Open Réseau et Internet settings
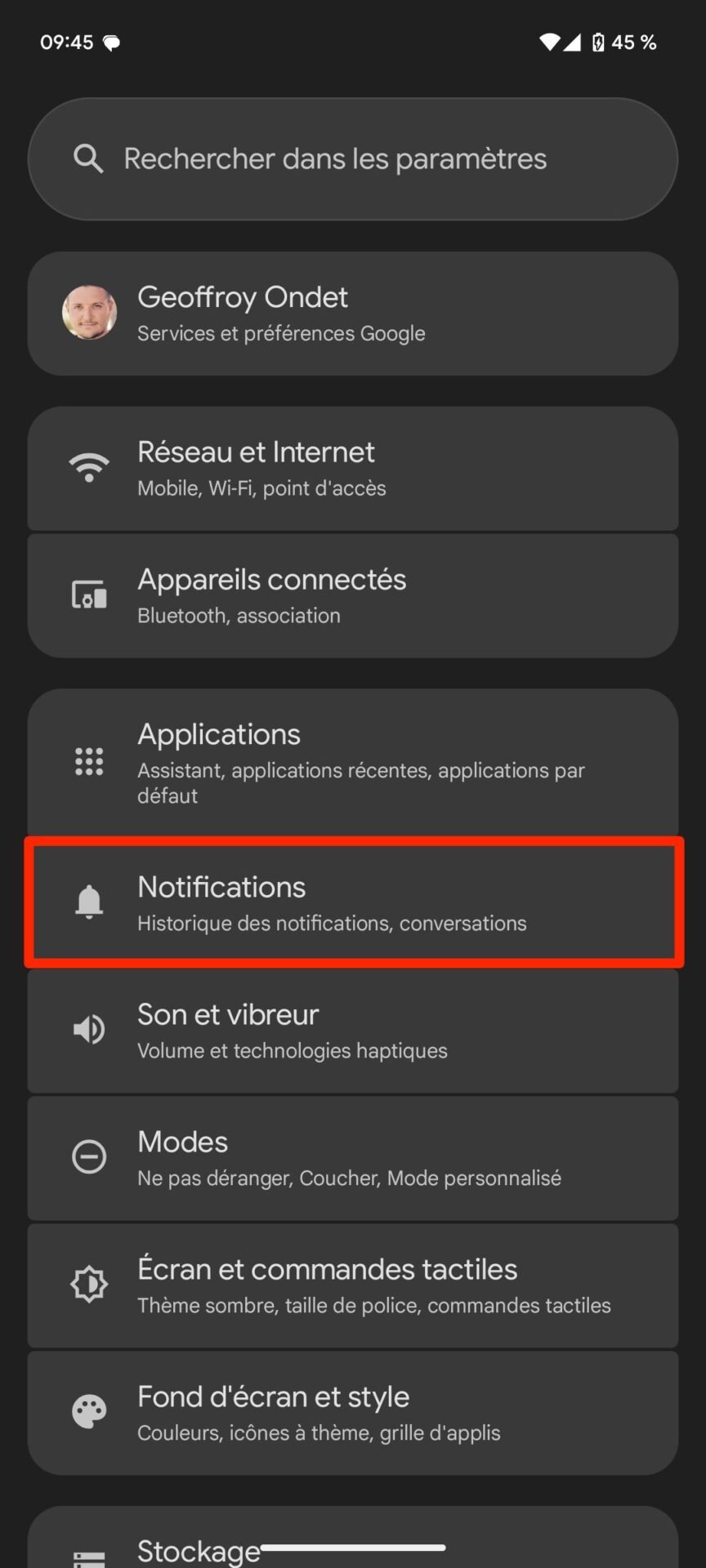 click(353, 469)
